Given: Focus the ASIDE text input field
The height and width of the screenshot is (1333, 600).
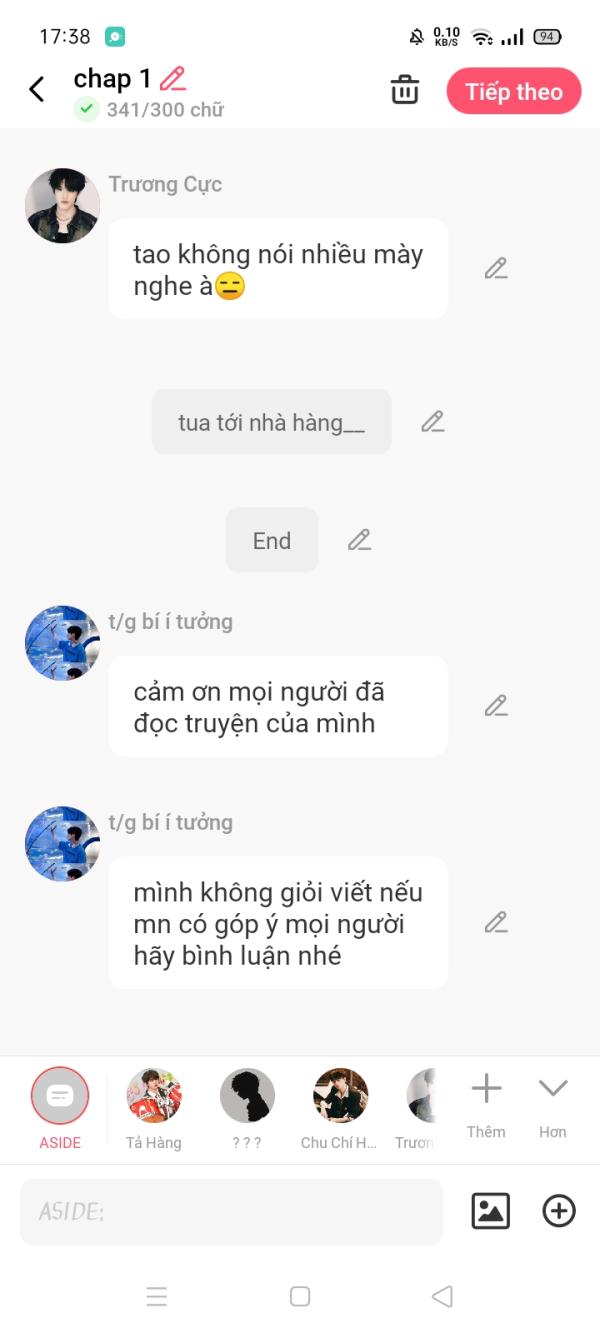Looking at the screenshot, I should coord(231,1212).
